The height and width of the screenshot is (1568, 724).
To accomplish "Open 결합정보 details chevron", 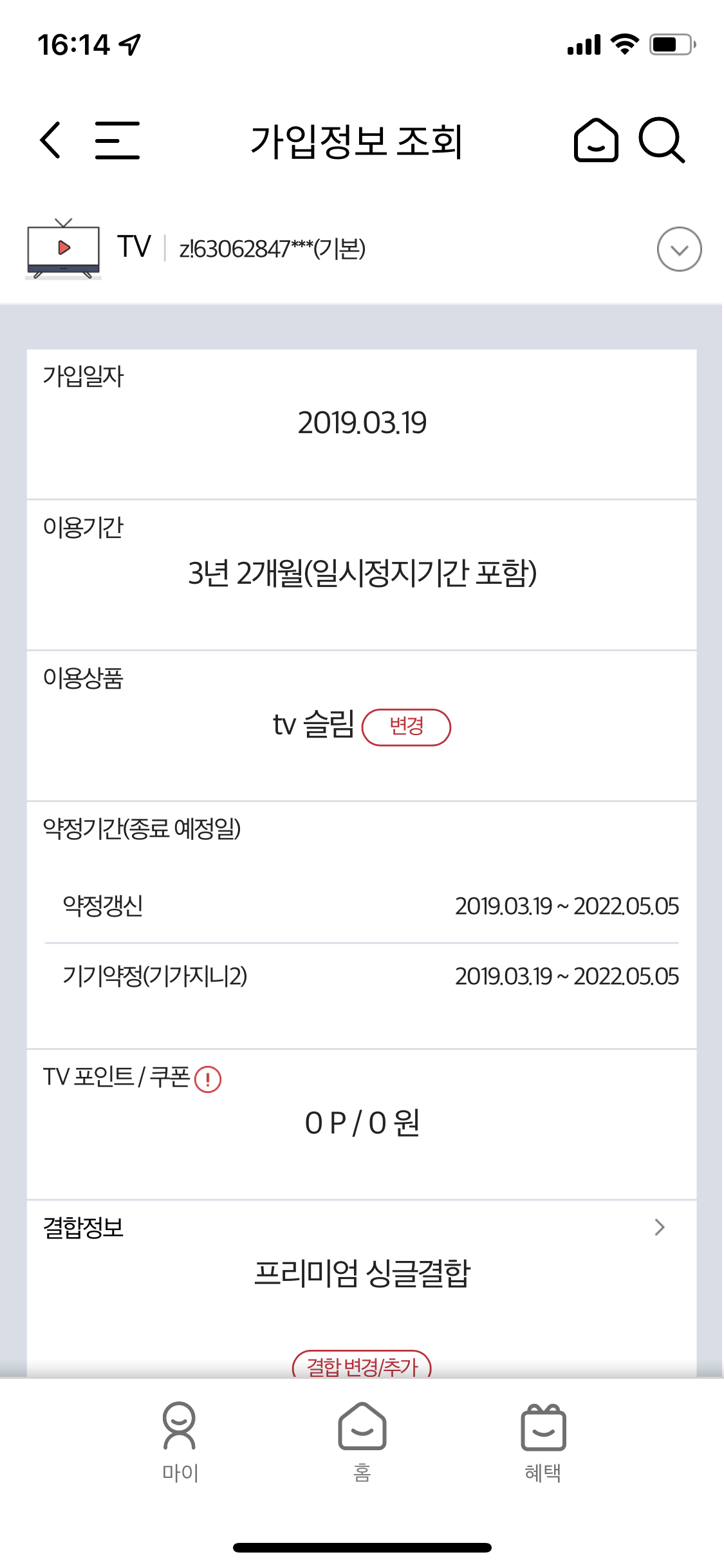I will 659,1227.
